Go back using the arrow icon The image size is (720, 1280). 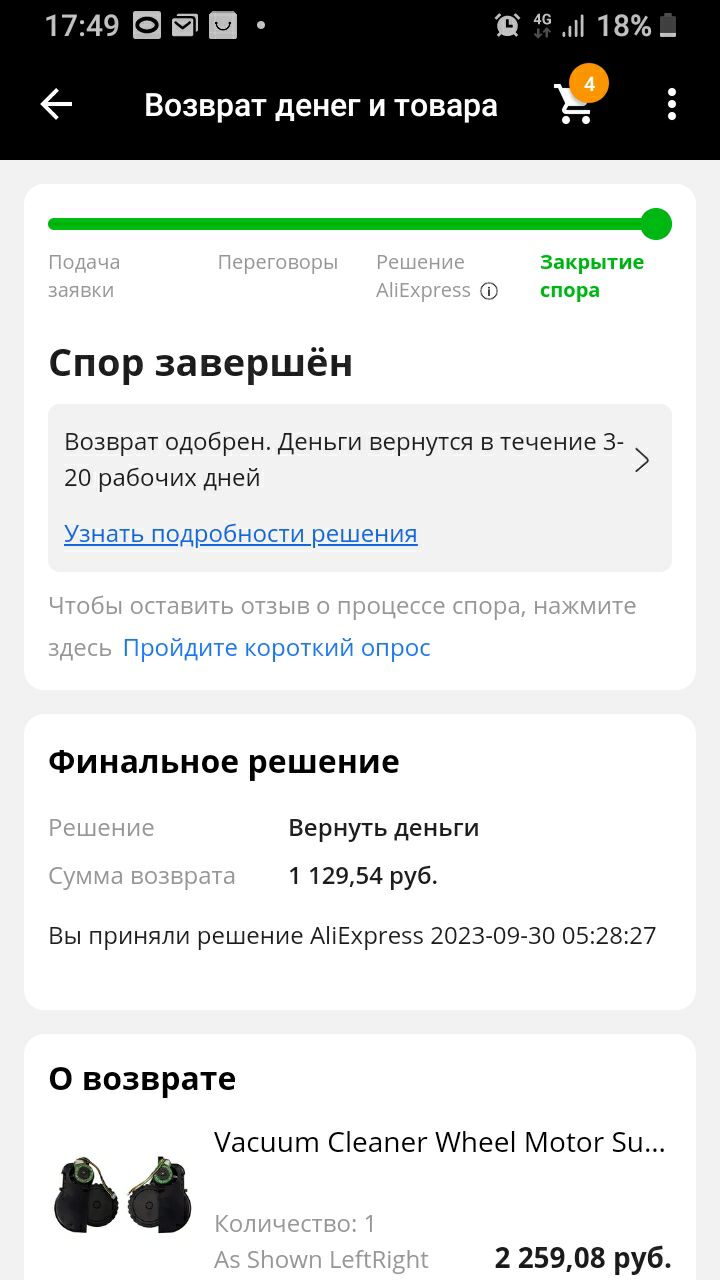[56, 104]
